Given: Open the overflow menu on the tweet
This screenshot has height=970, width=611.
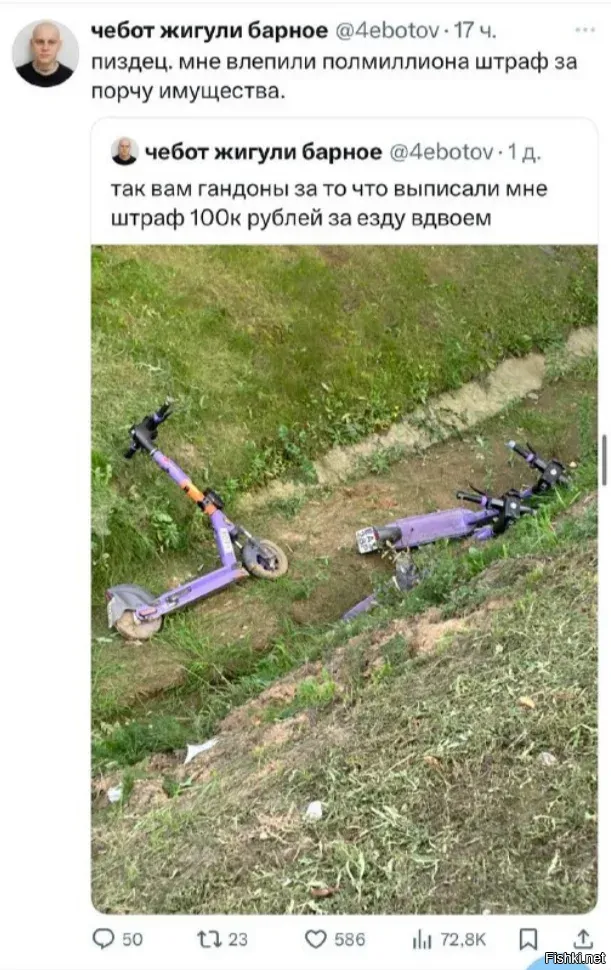Looking at the screenshot, I should (584, 29).
